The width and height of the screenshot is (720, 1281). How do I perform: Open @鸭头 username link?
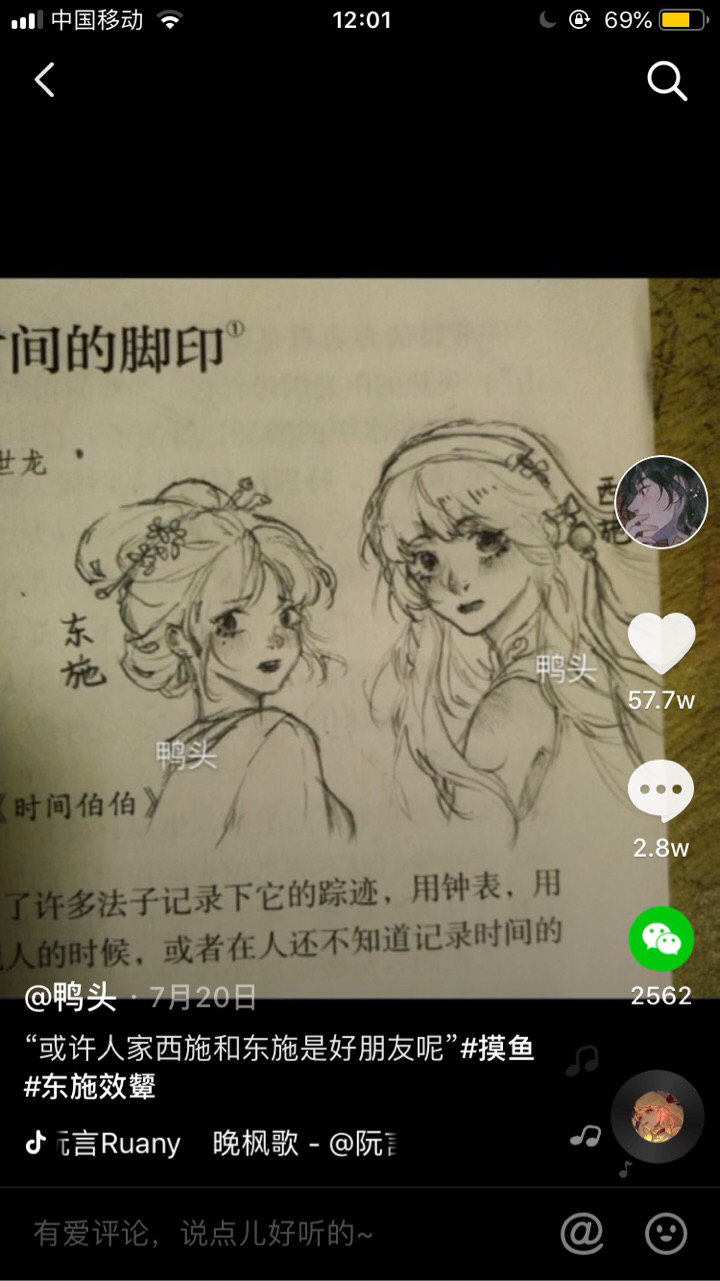70,996
